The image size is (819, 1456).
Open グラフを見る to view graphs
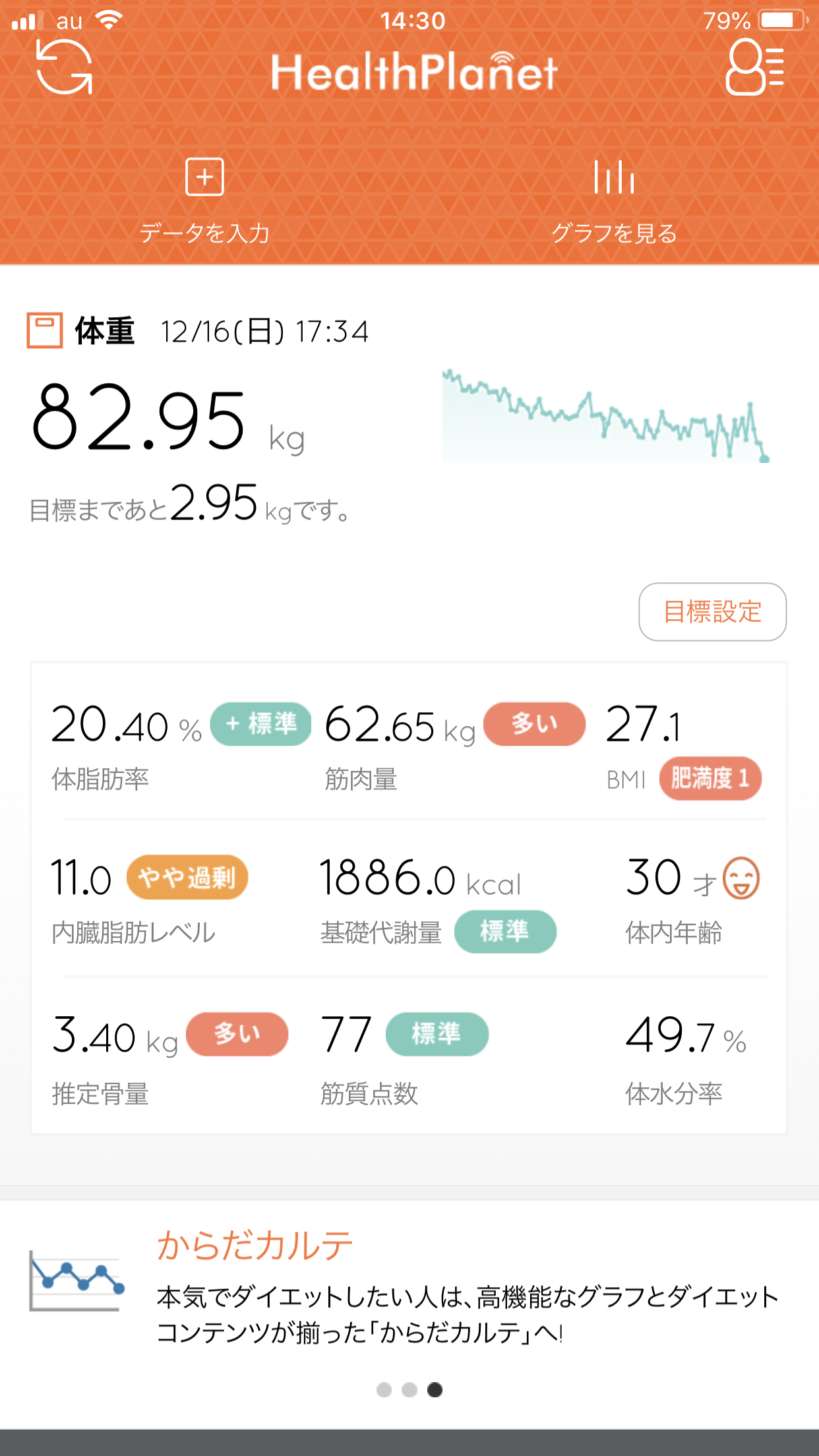click(x=614, y=201)
